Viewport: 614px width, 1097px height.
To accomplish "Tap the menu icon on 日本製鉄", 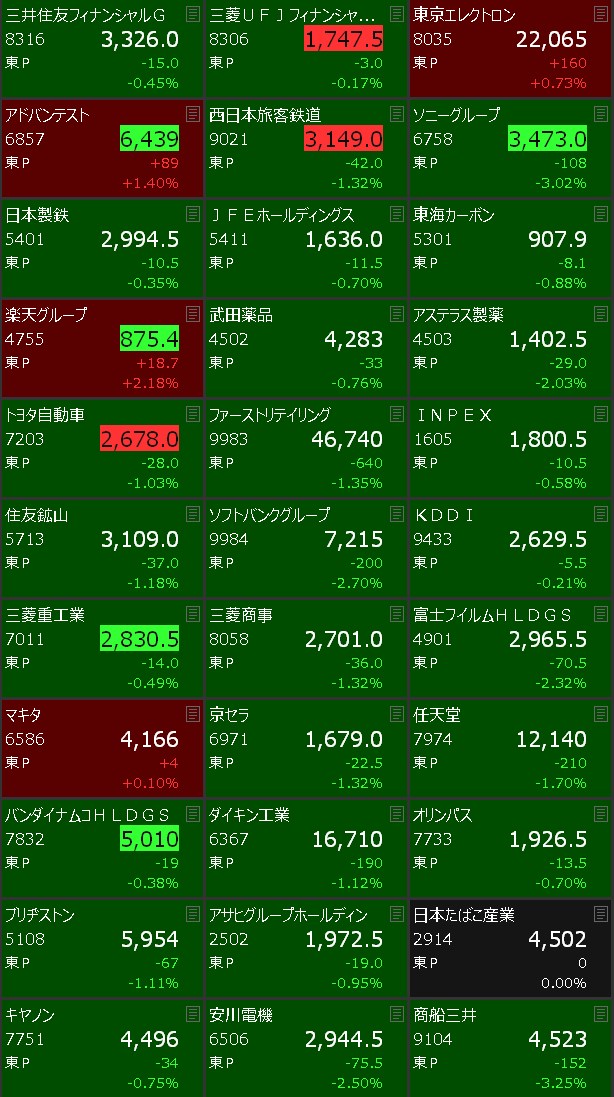I will pyautogui.click(x=193, y=214).
